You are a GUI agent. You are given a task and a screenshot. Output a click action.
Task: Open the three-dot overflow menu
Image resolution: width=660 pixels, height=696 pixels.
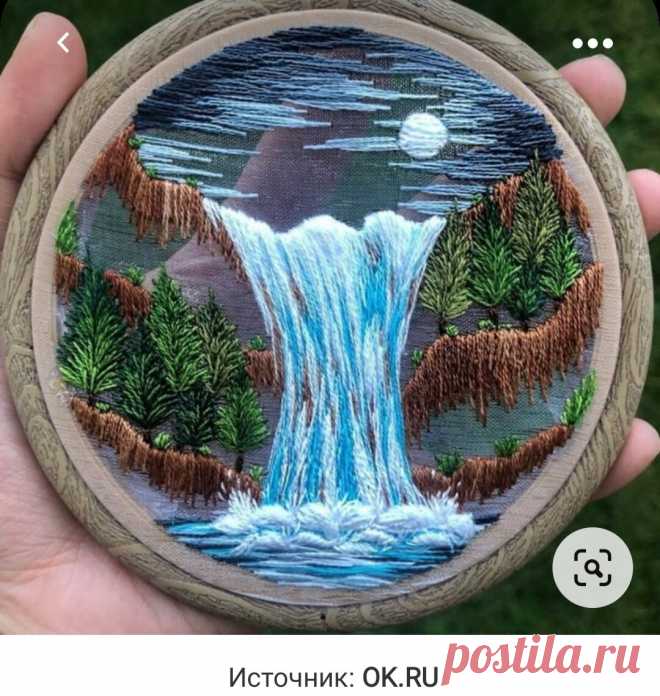pos(591,43)
